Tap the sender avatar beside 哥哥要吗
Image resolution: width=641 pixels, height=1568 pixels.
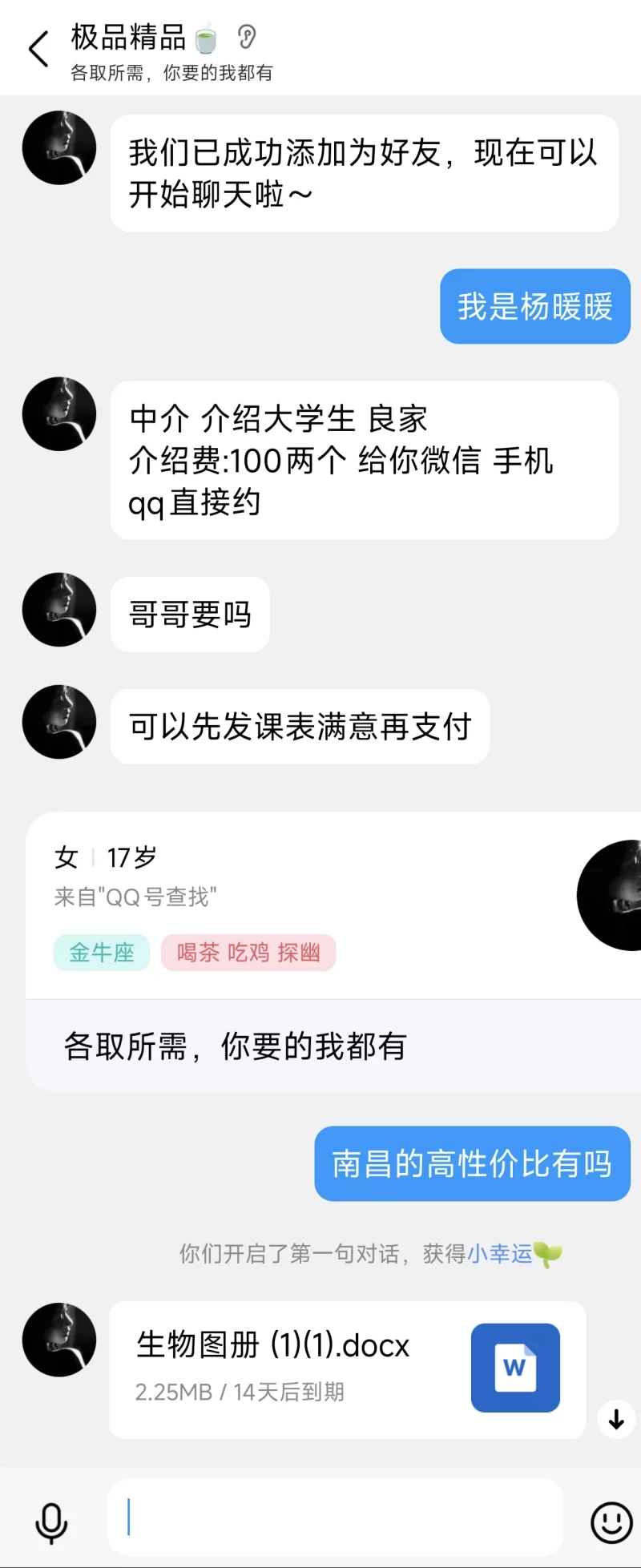pyautogui.click(x=59, y=610)
